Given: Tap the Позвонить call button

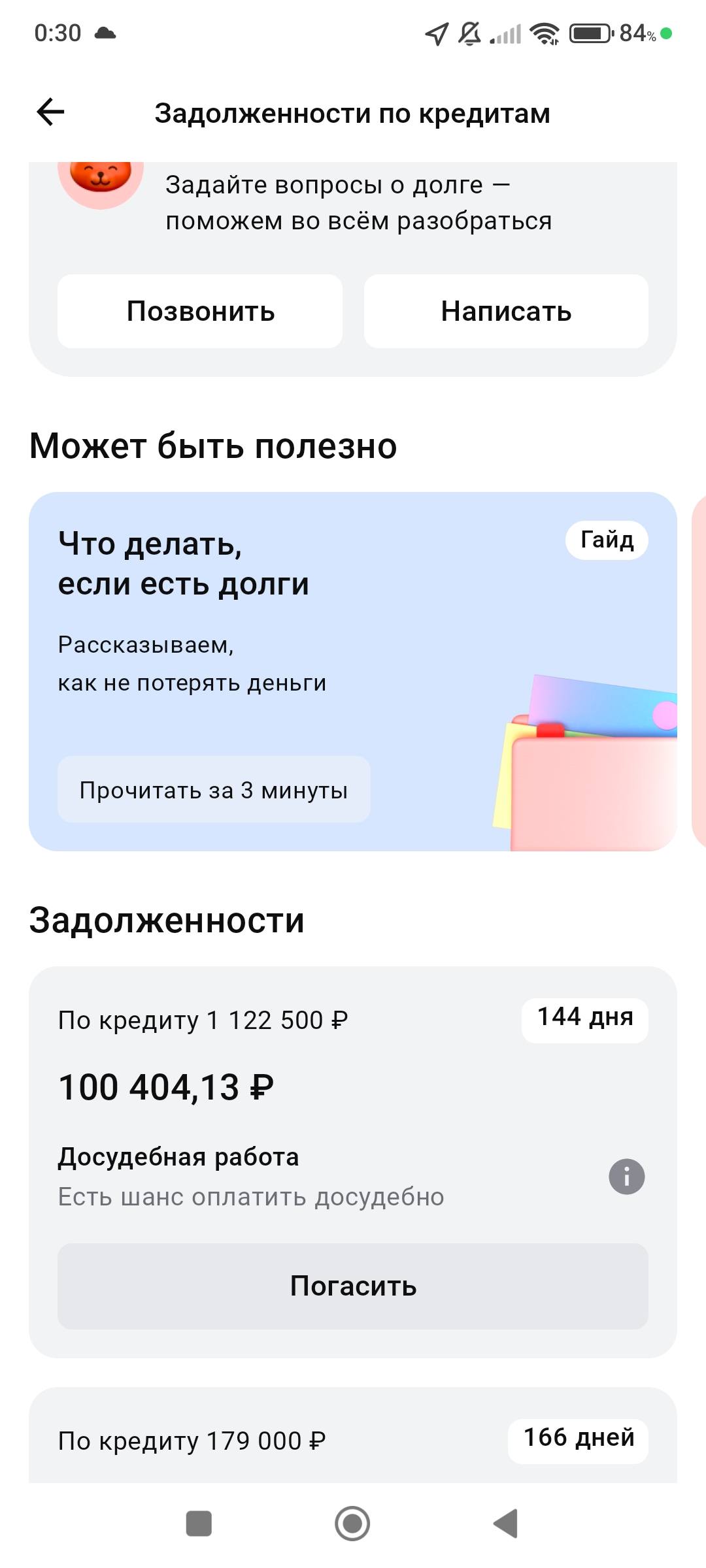Looking at the screenshot, I should pos(200,311).
